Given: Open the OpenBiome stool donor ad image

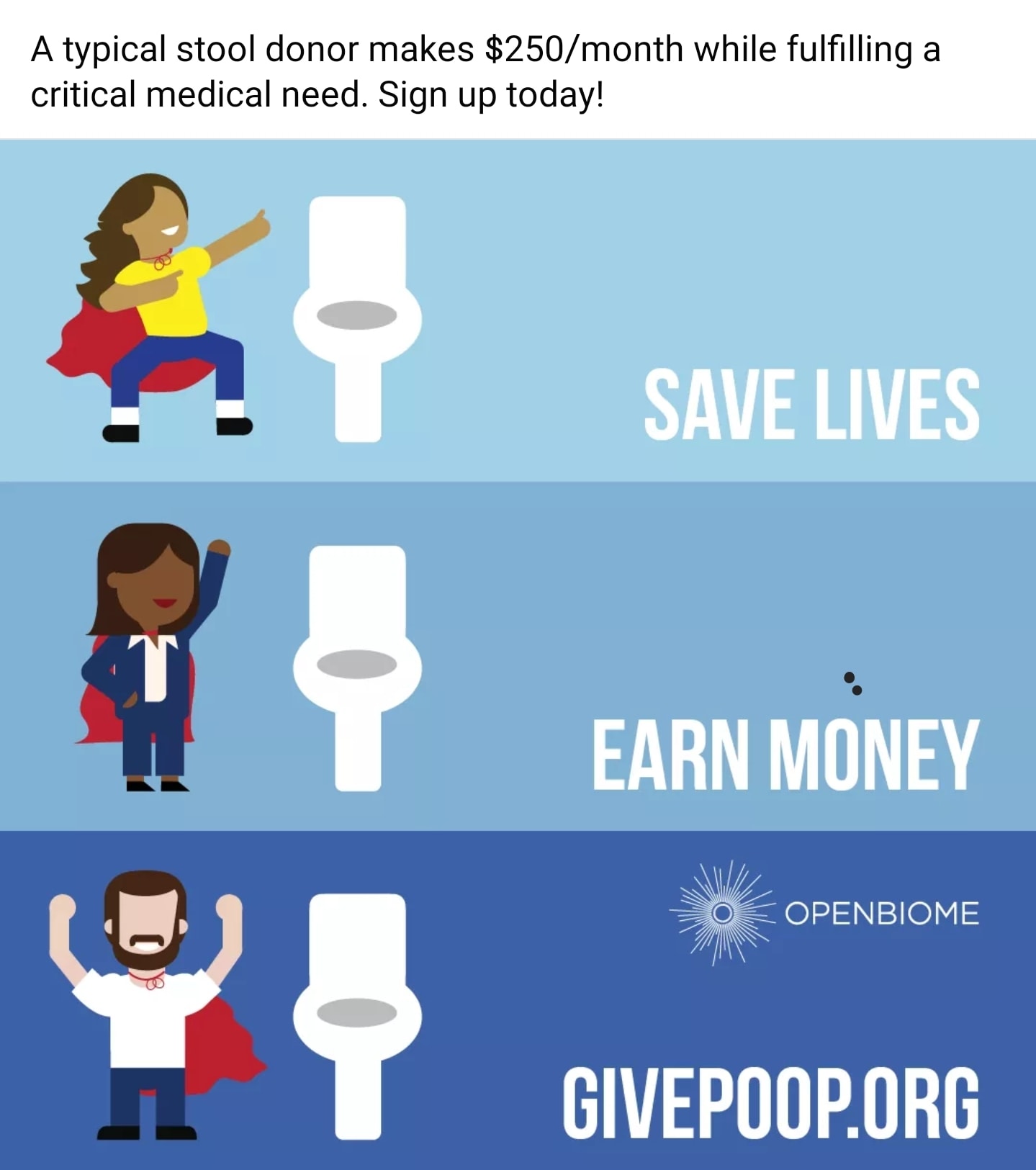Looking at the screenshot, I should click(518, 654).
